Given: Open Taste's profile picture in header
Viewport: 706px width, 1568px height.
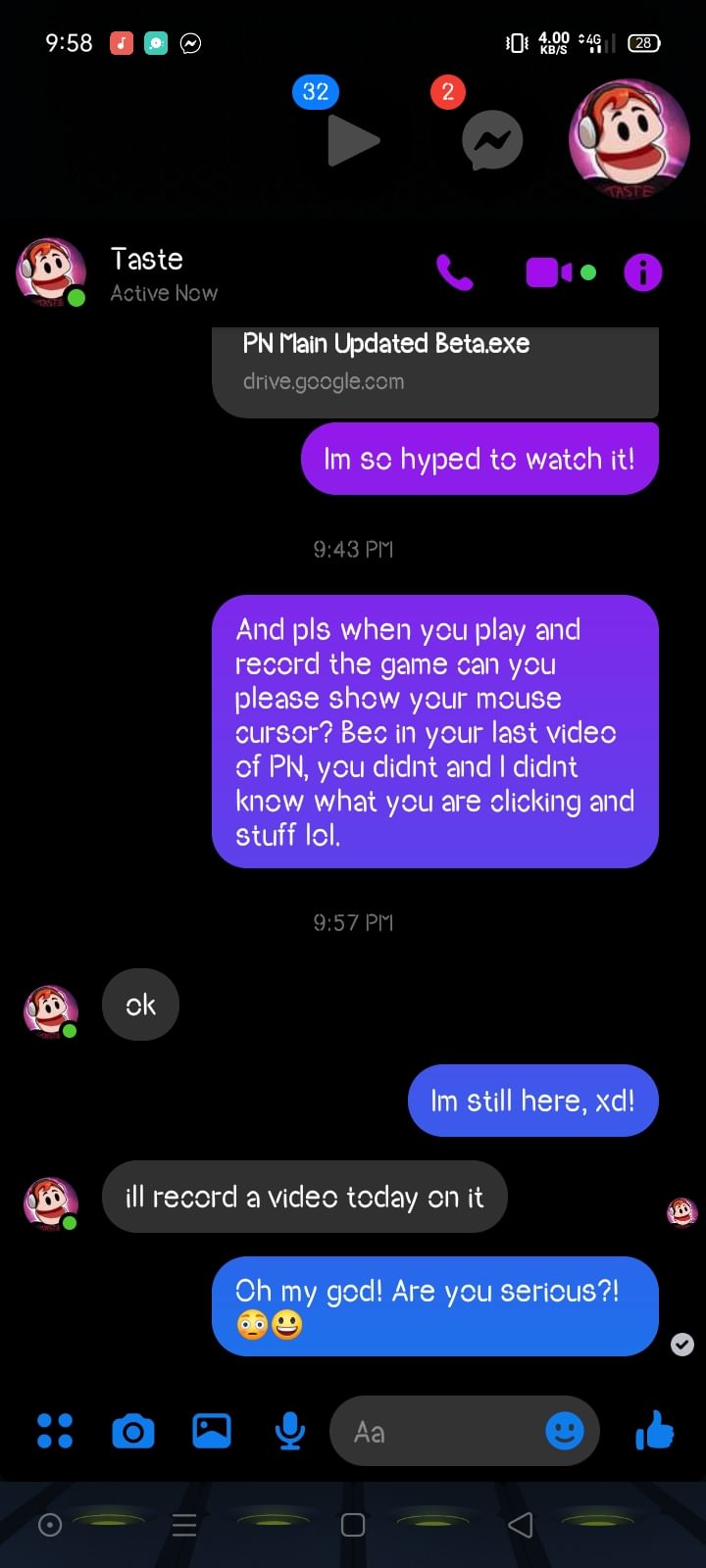Looking at the screenshot, I should point(50,269).
